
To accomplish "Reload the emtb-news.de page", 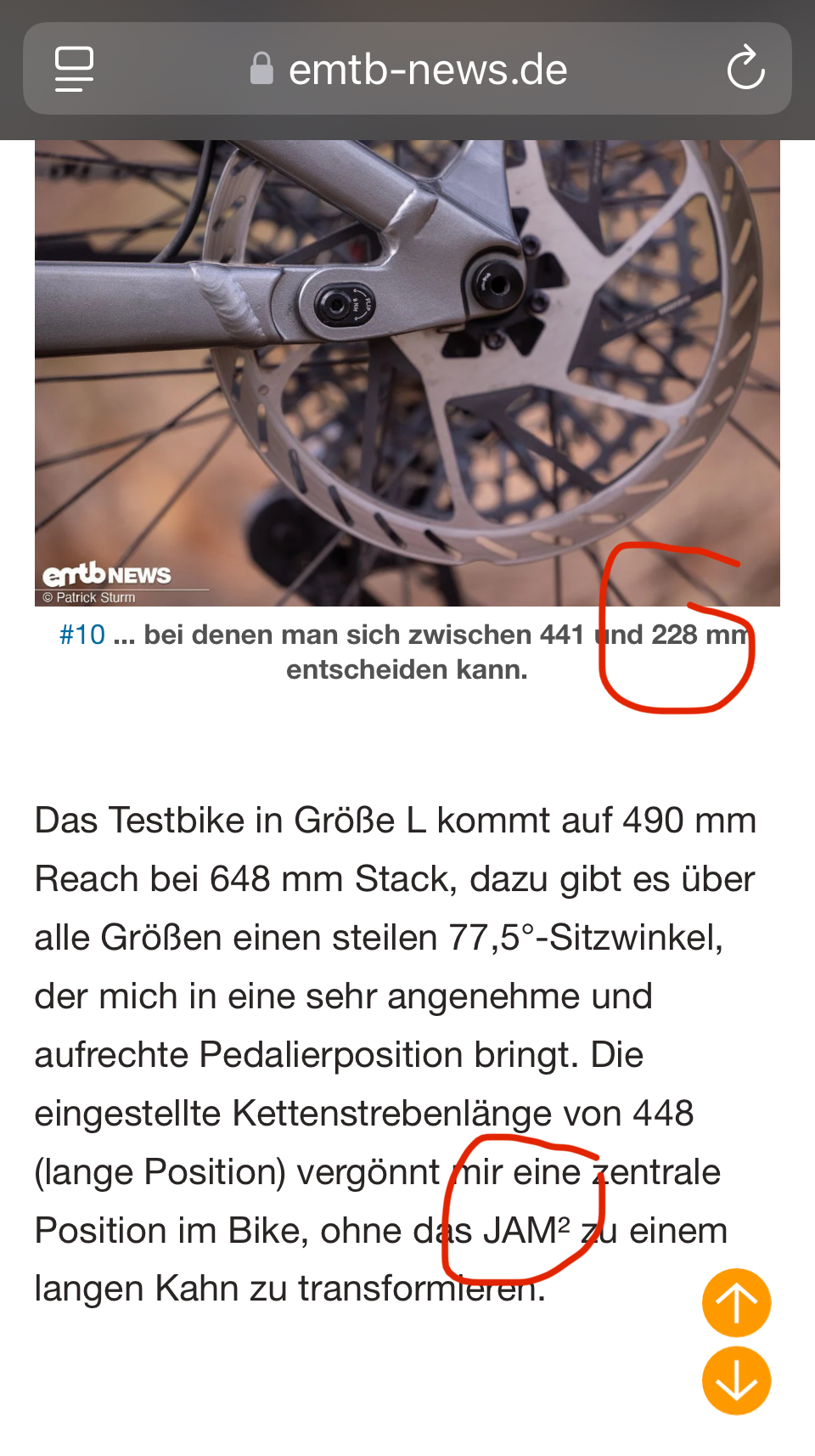I will (745, 69).
